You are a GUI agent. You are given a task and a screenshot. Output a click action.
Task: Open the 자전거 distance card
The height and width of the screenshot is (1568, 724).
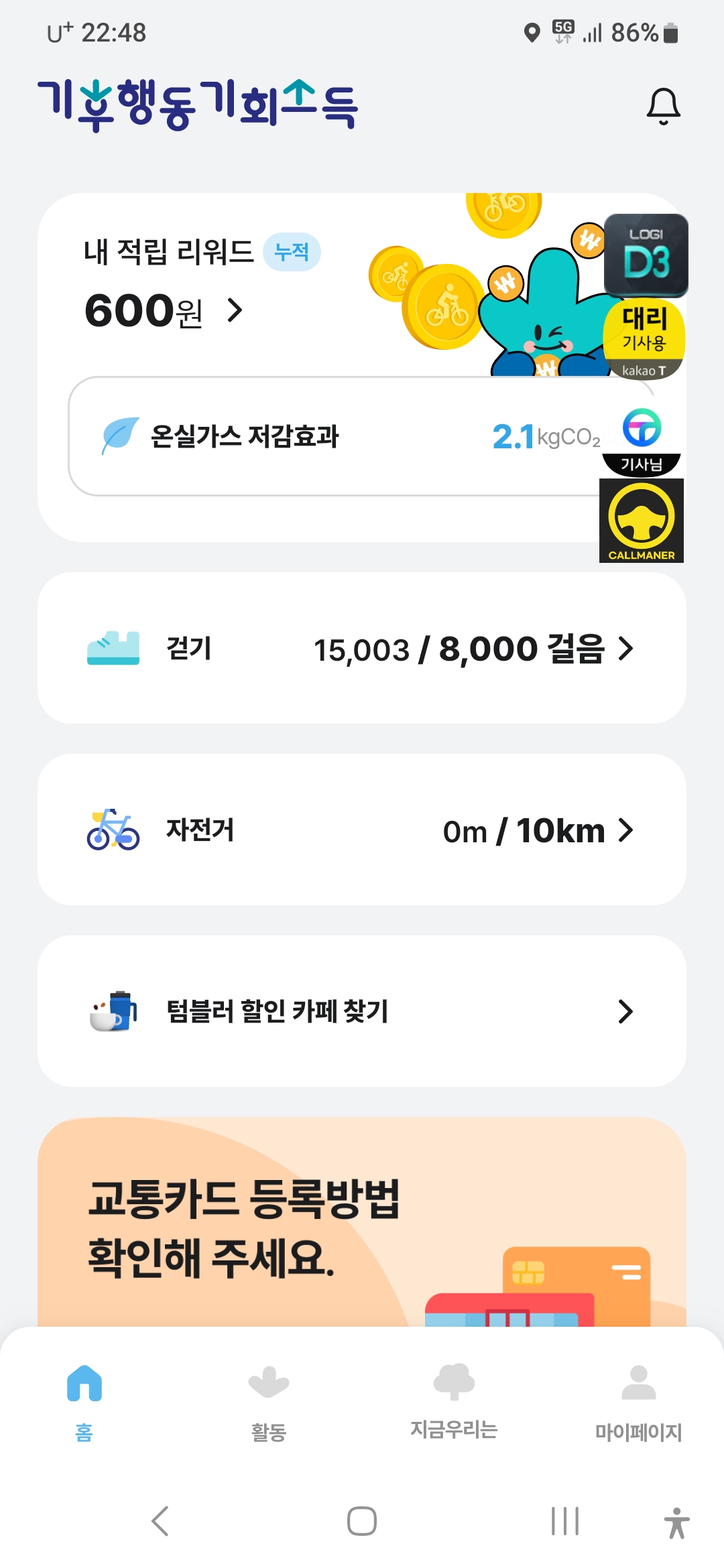pyautogui.click(x=361, y=830)
